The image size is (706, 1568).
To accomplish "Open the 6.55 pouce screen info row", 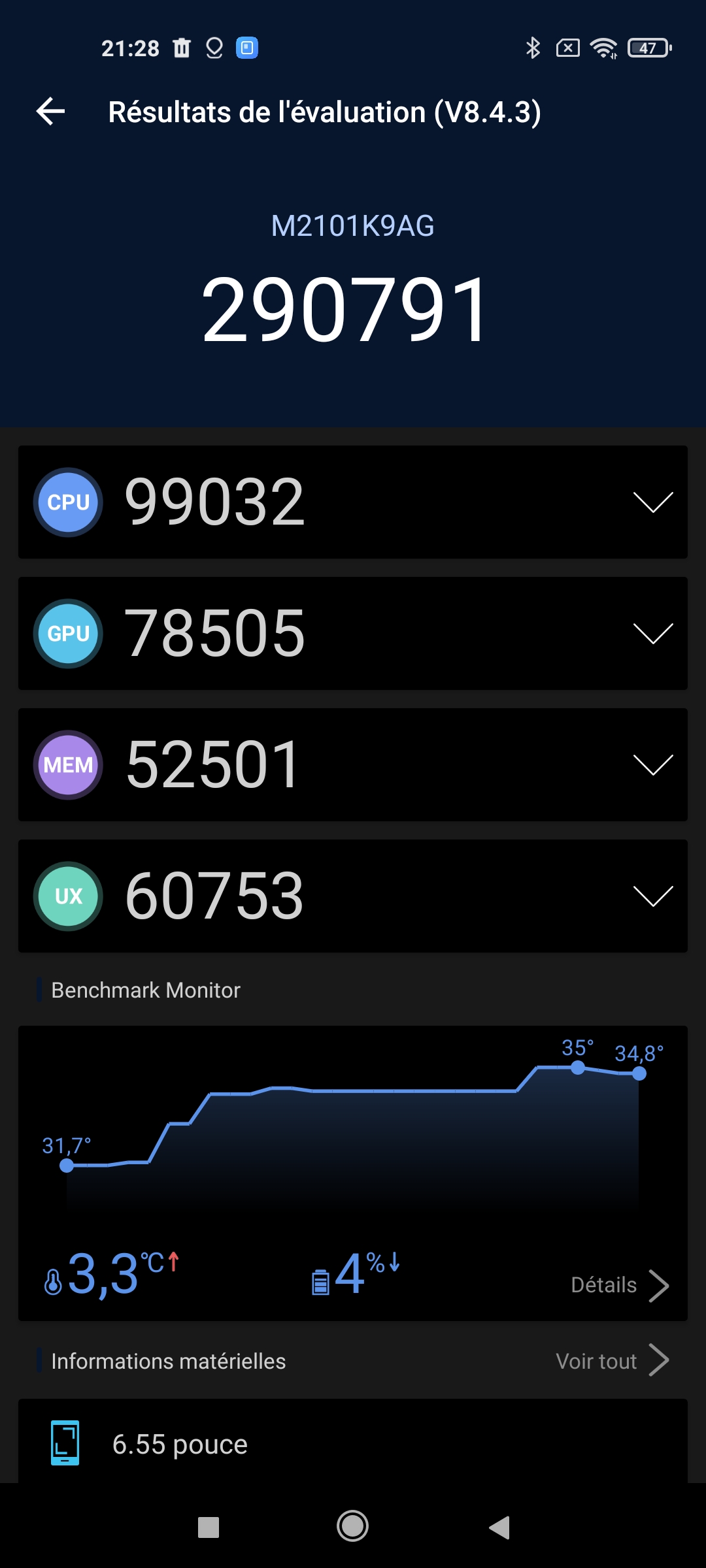I will (353, 1444).
